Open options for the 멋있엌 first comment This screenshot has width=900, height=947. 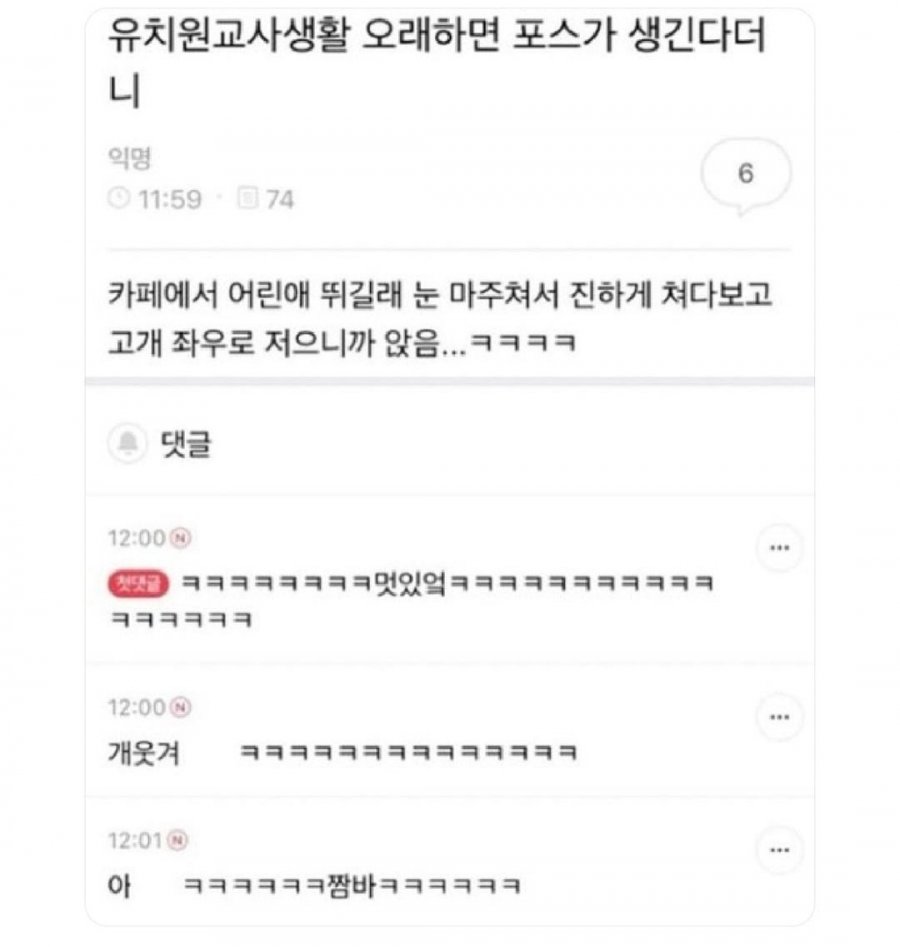779,547
